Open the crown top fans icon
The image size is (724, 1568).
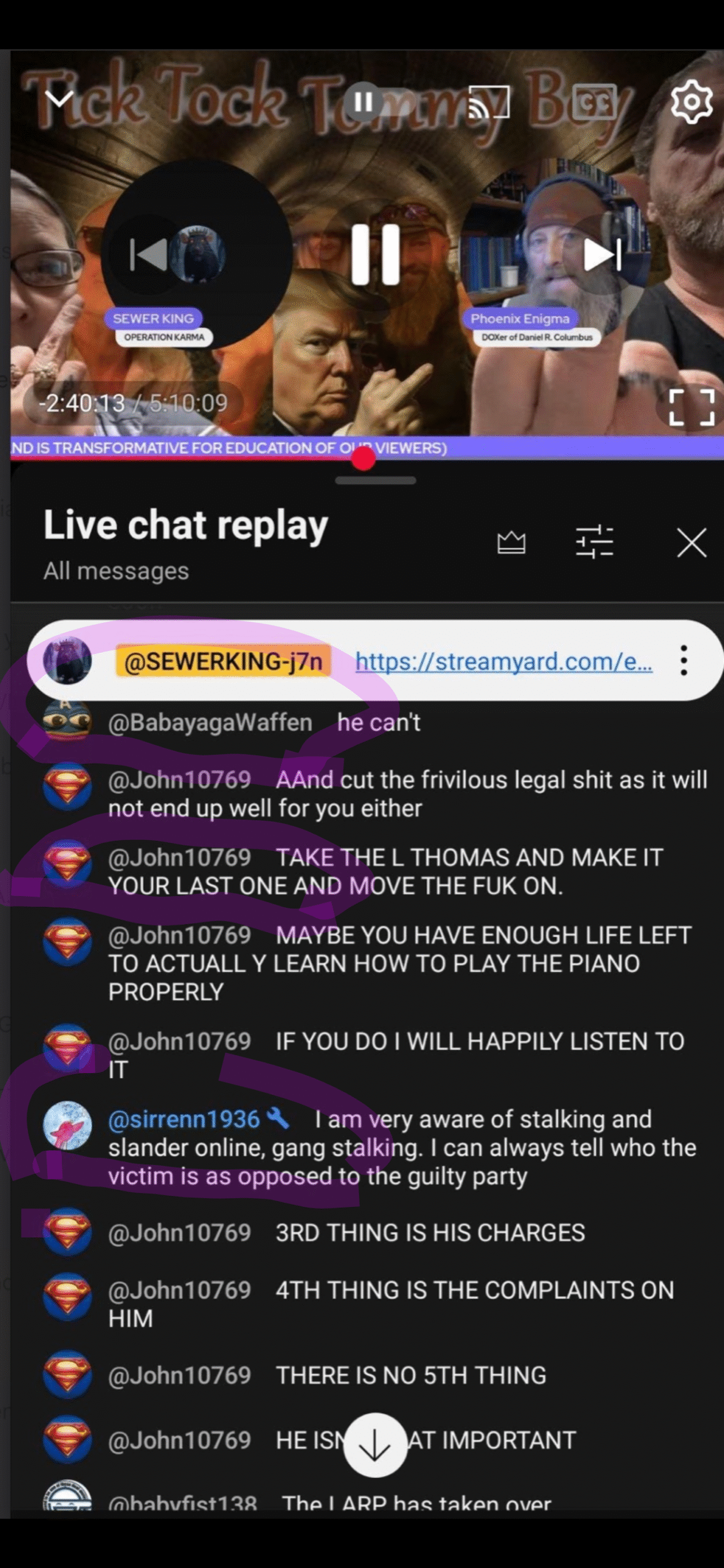coord(511,543)
